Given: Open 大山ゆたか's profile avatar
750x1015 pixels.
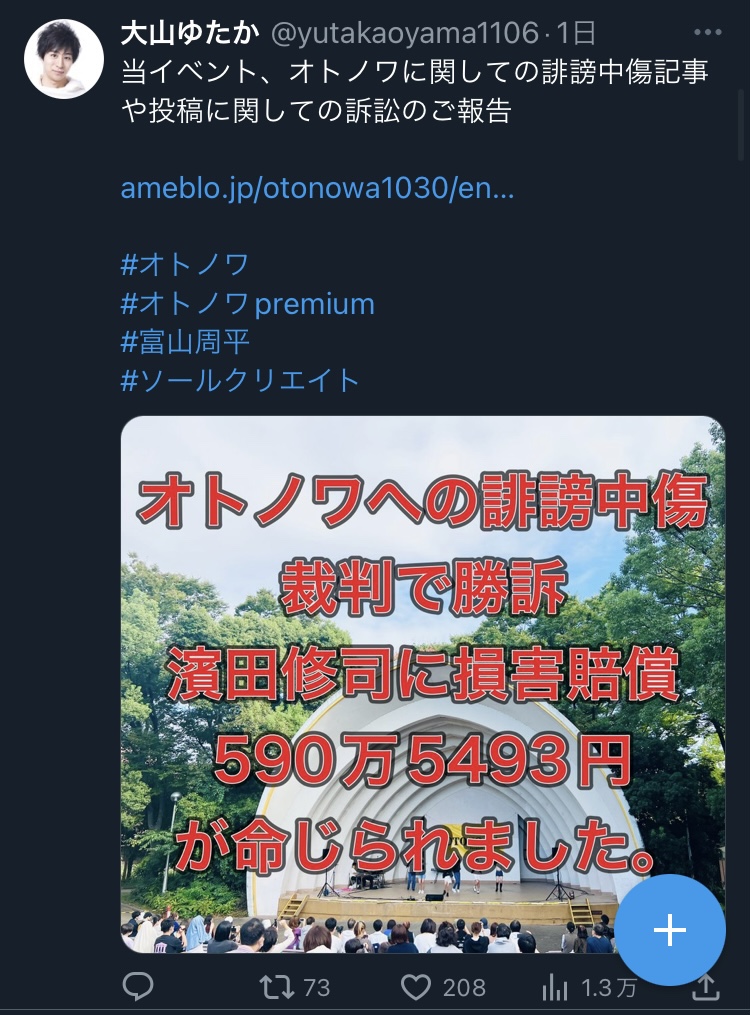Looking at the screenshot, I should click(64, 59).
